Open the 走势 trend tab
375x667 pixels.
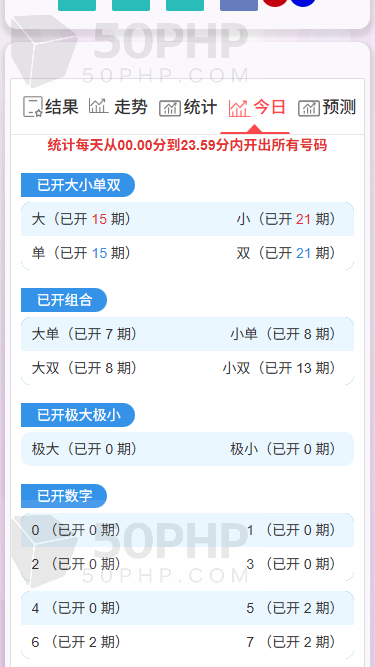[118, 106]
